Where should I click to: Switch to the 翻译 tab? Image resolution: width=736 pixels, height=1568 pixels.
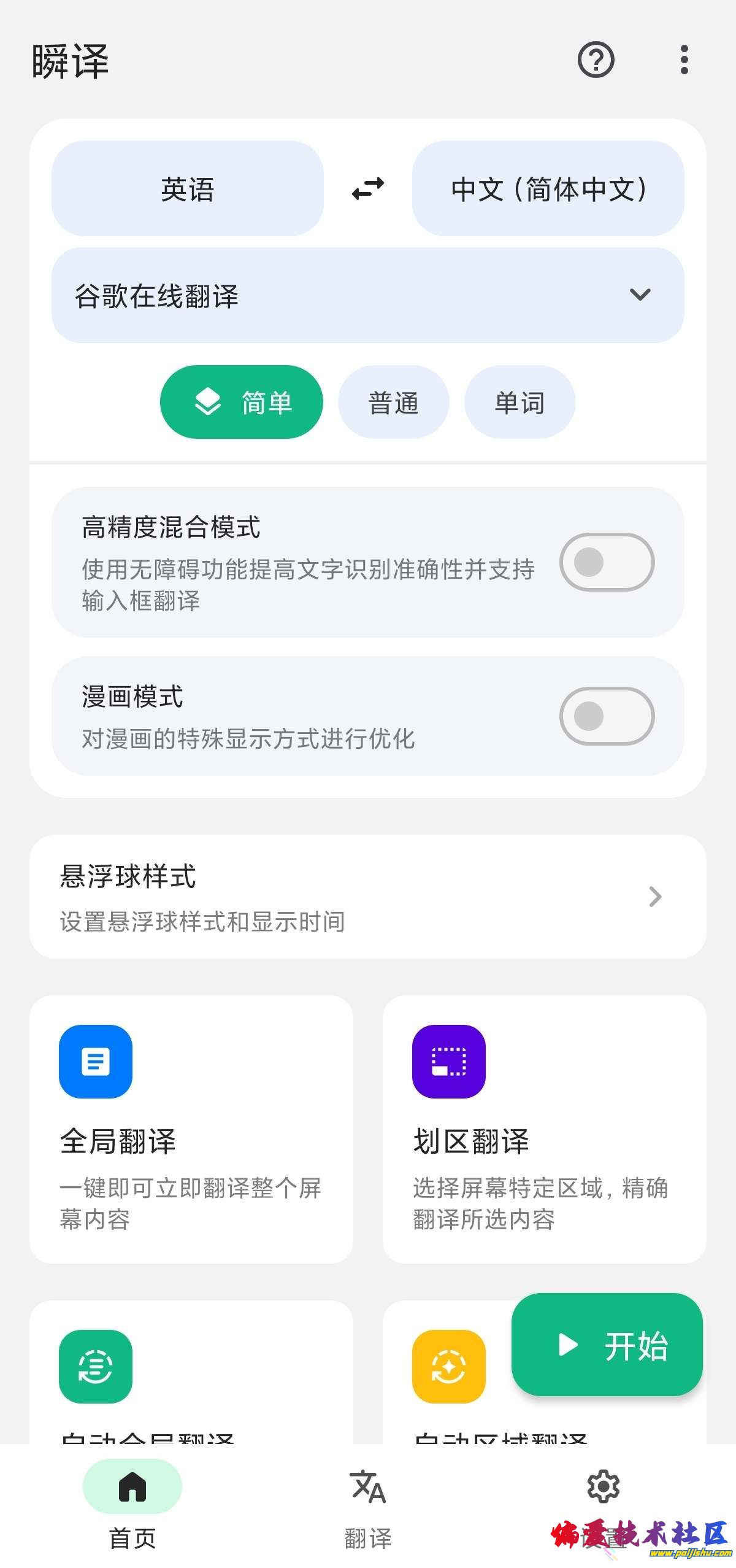pos(368,1501)
